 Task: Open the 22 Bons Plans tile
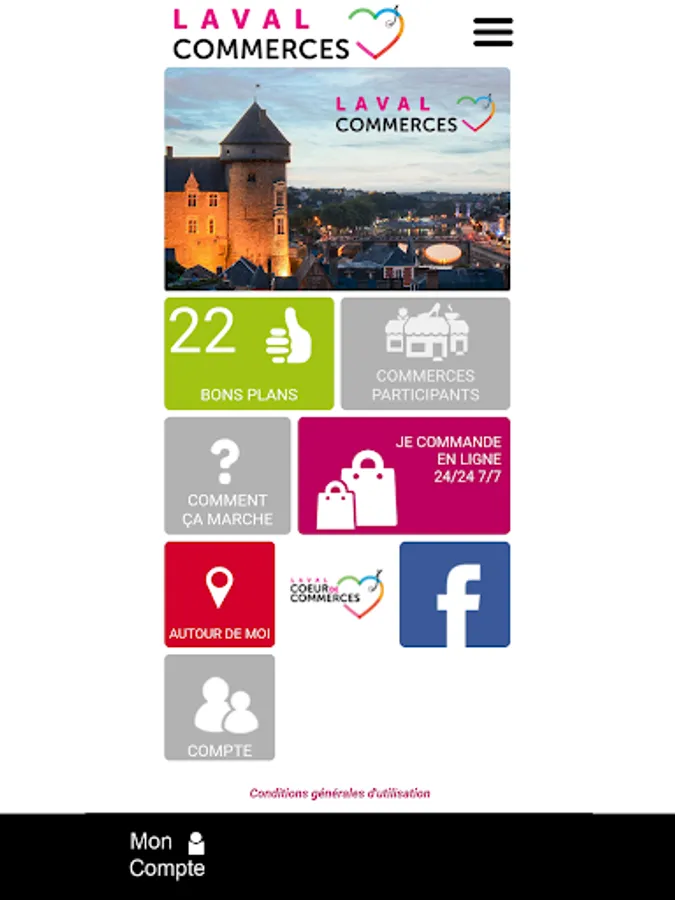(249, 354)
